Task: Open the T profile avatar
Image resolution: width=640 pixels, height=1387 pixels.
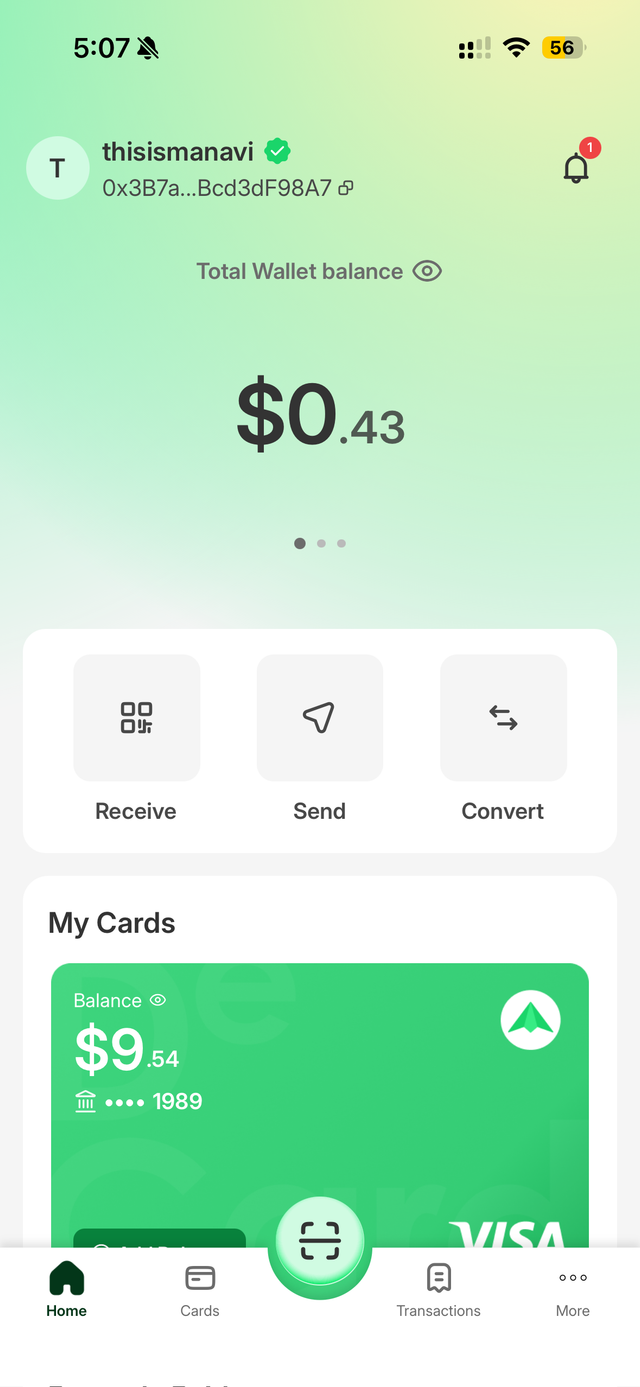Action: point(57,168)
